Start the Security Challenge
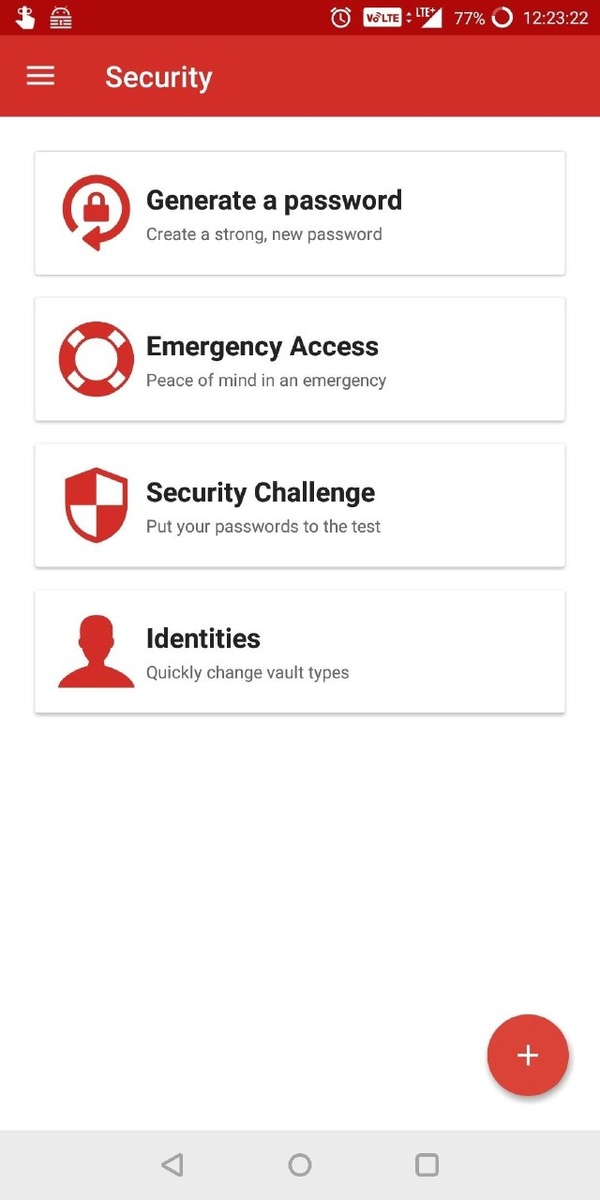The height and width of the screenshot is (1200, 600). coord(300,505)
